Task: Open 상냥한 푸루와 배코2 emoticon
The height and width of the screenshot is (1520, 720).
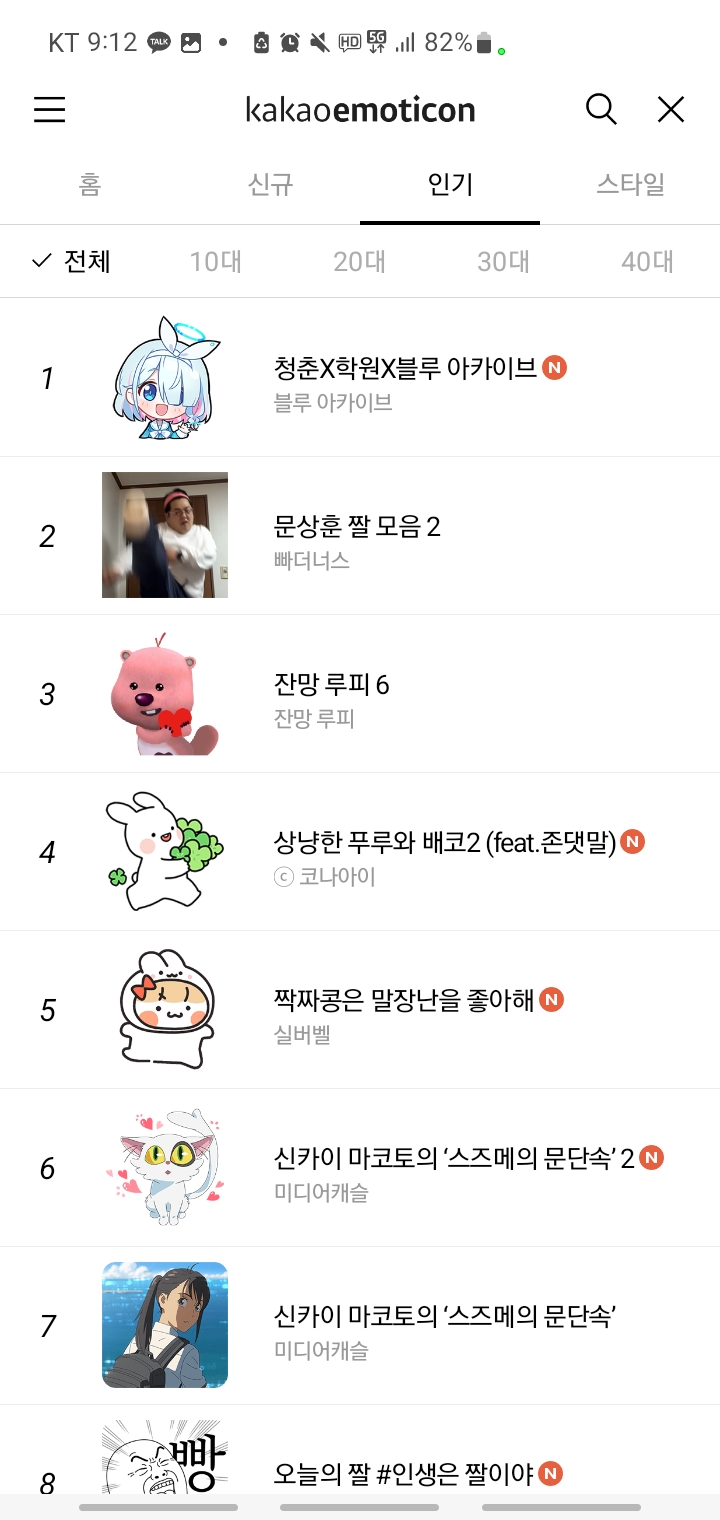Action: pos(445,843)
